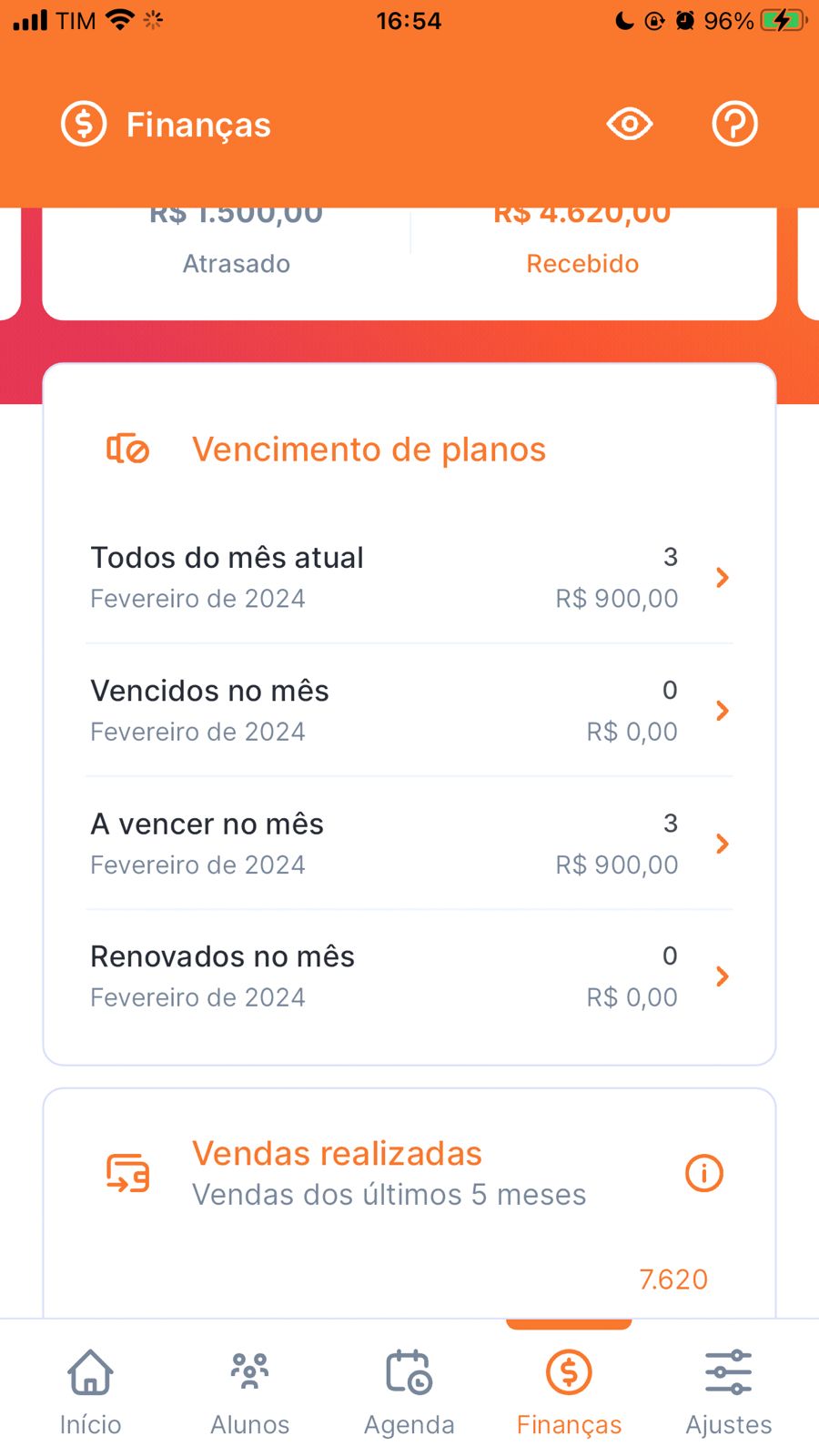819x1456 pixels.
Task: Toggle visibility of values with eye icon
Action: click(630, 124)
